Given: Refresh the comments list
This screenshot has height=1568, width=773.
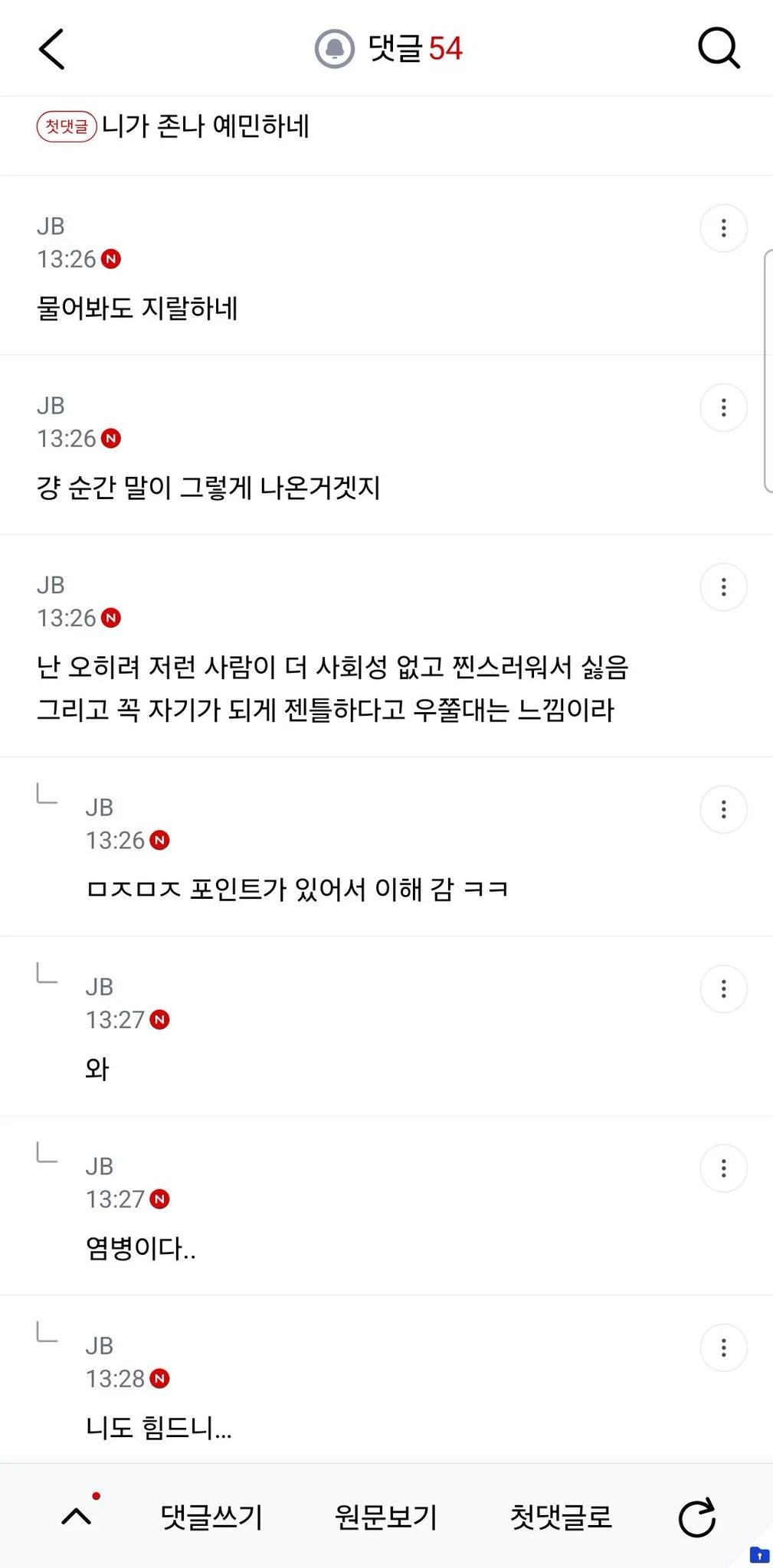Looking at the screenshot, I should pyautogui.click(x=697, y=1517).
